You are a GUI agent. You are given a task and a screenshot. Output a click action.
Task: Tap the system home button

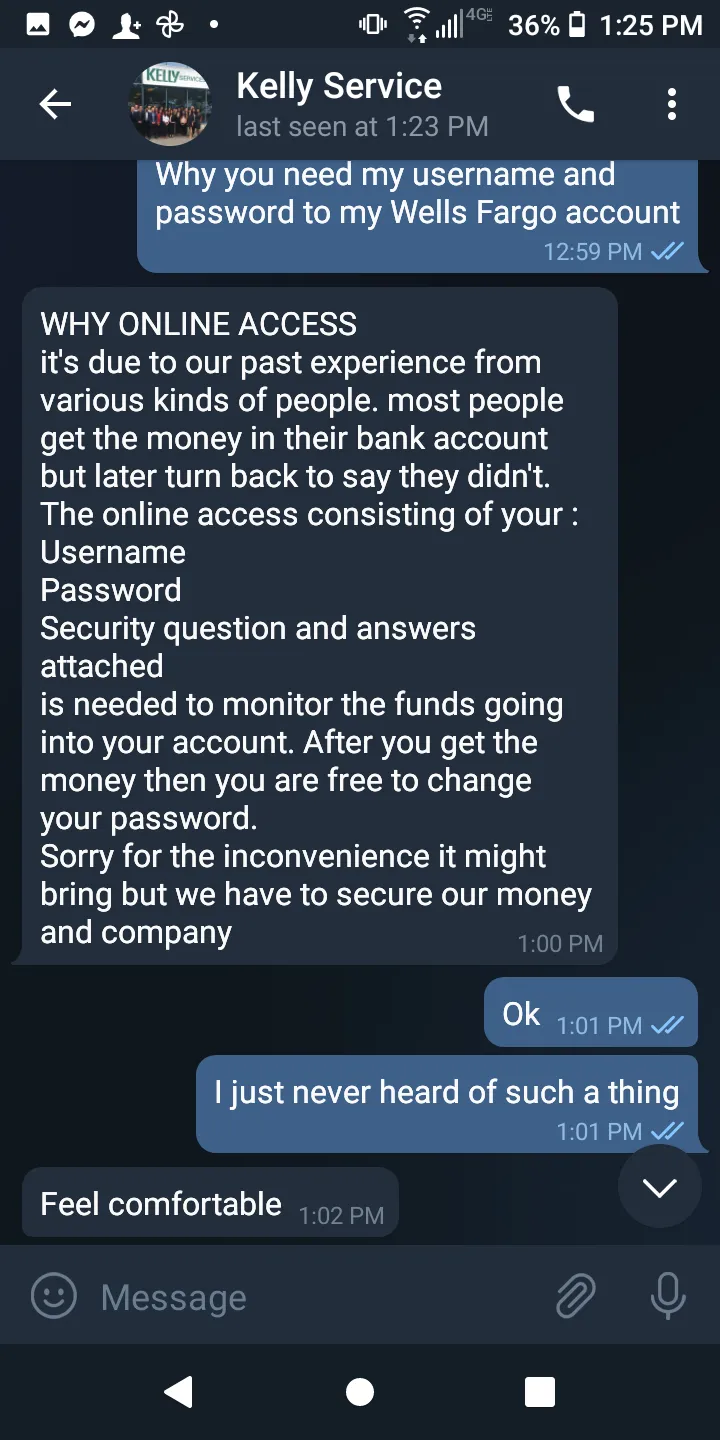coord(360,1392)
